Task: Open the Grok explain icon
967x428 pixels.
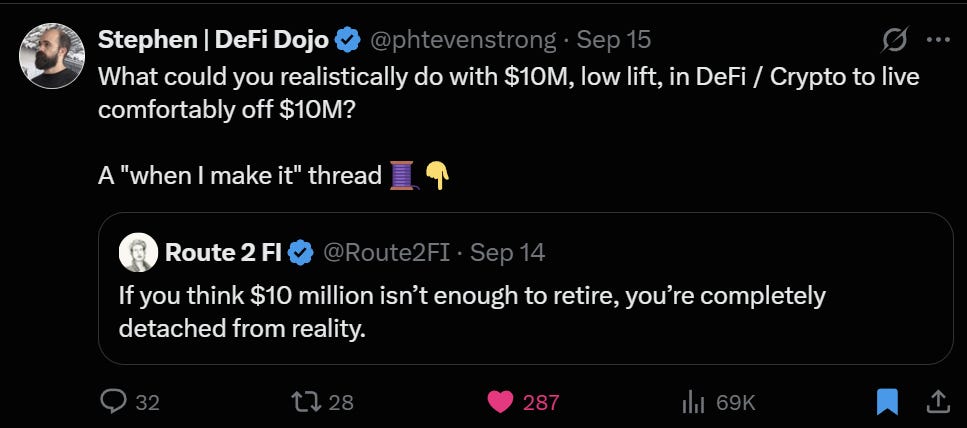Action: coord(894,41)
